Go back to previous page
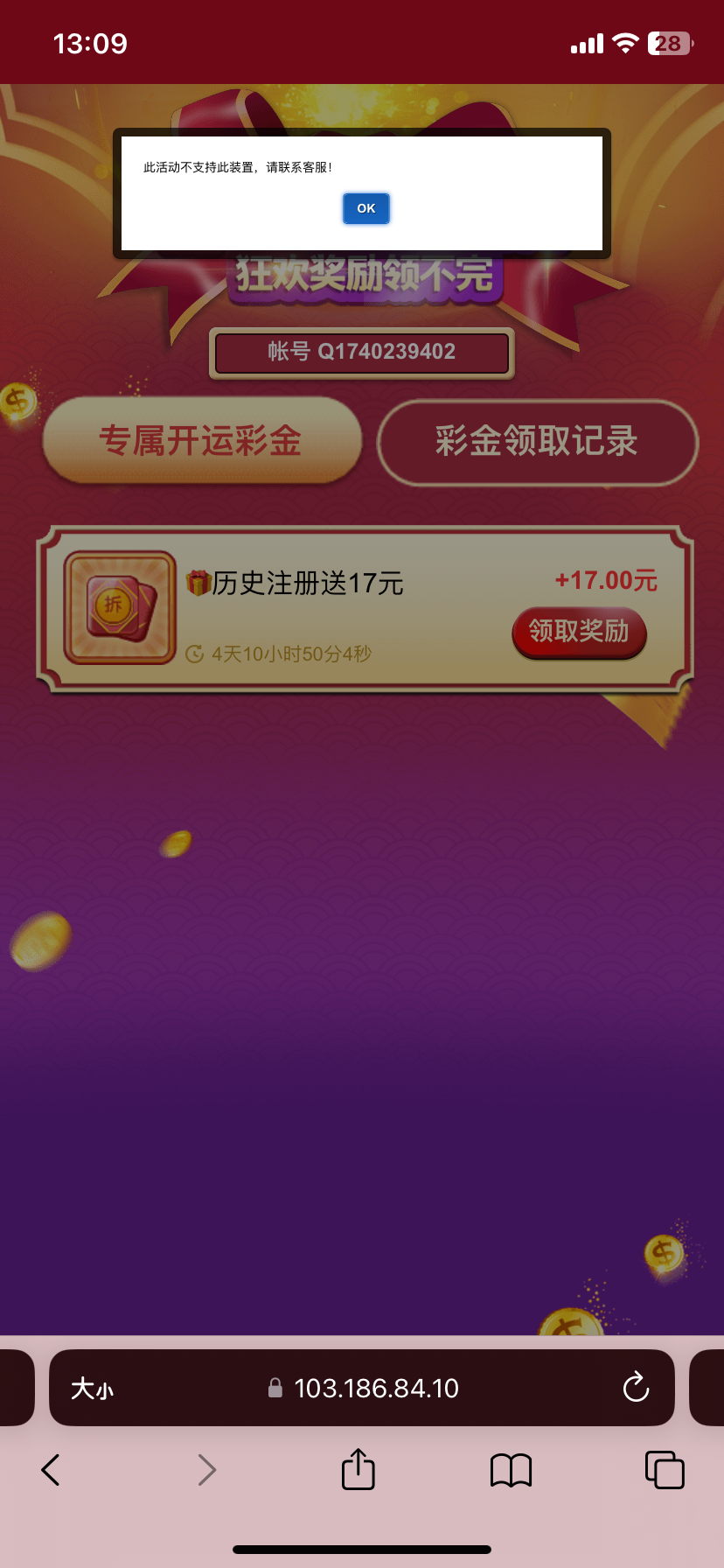Image resolution: width=724 pixels, height=1568 pixels. (x=51, y=1470)
